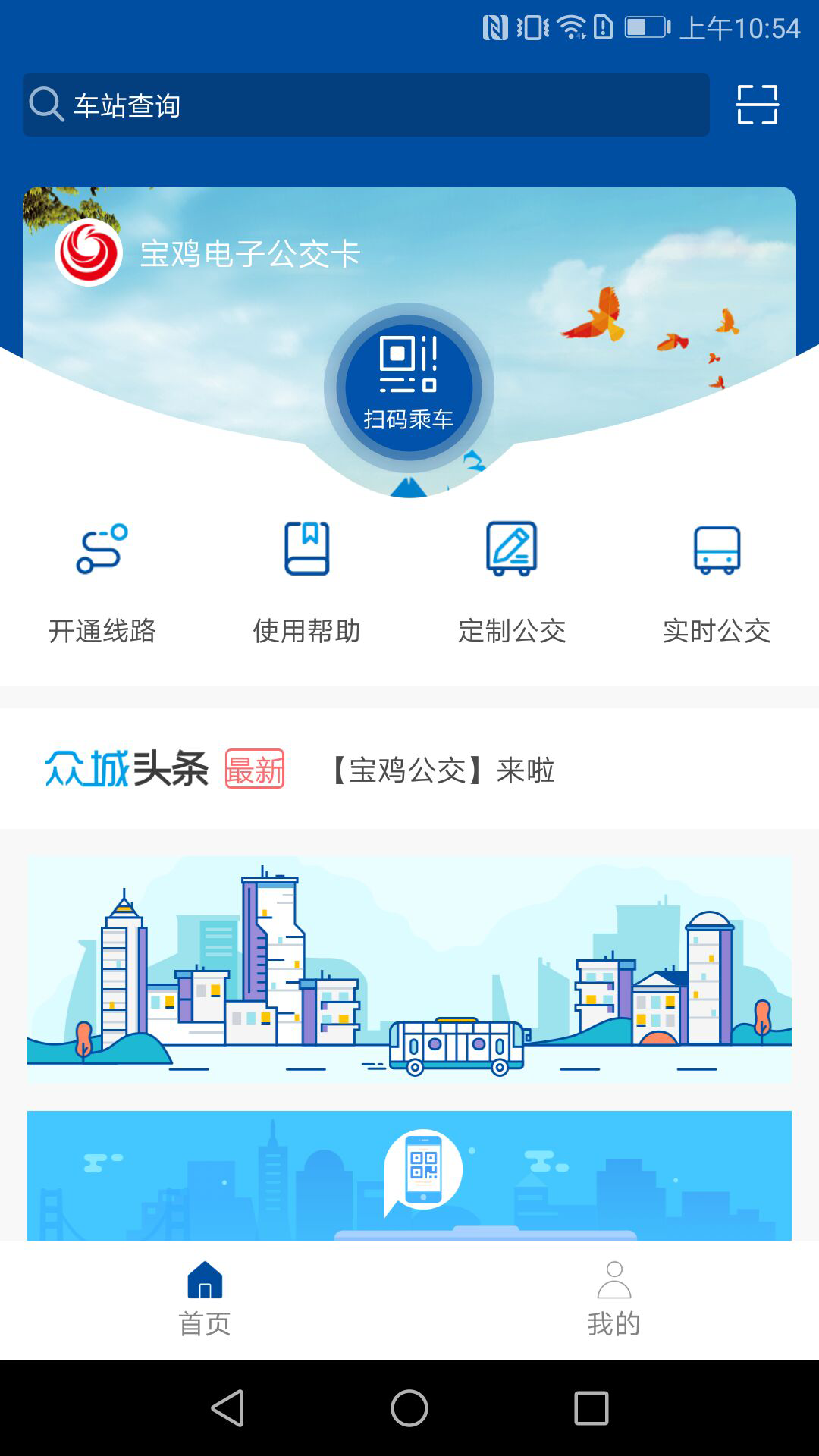Open the city bus illustration banner
The width and height of the screenshot is (819, 1456).
click(409, 969)
